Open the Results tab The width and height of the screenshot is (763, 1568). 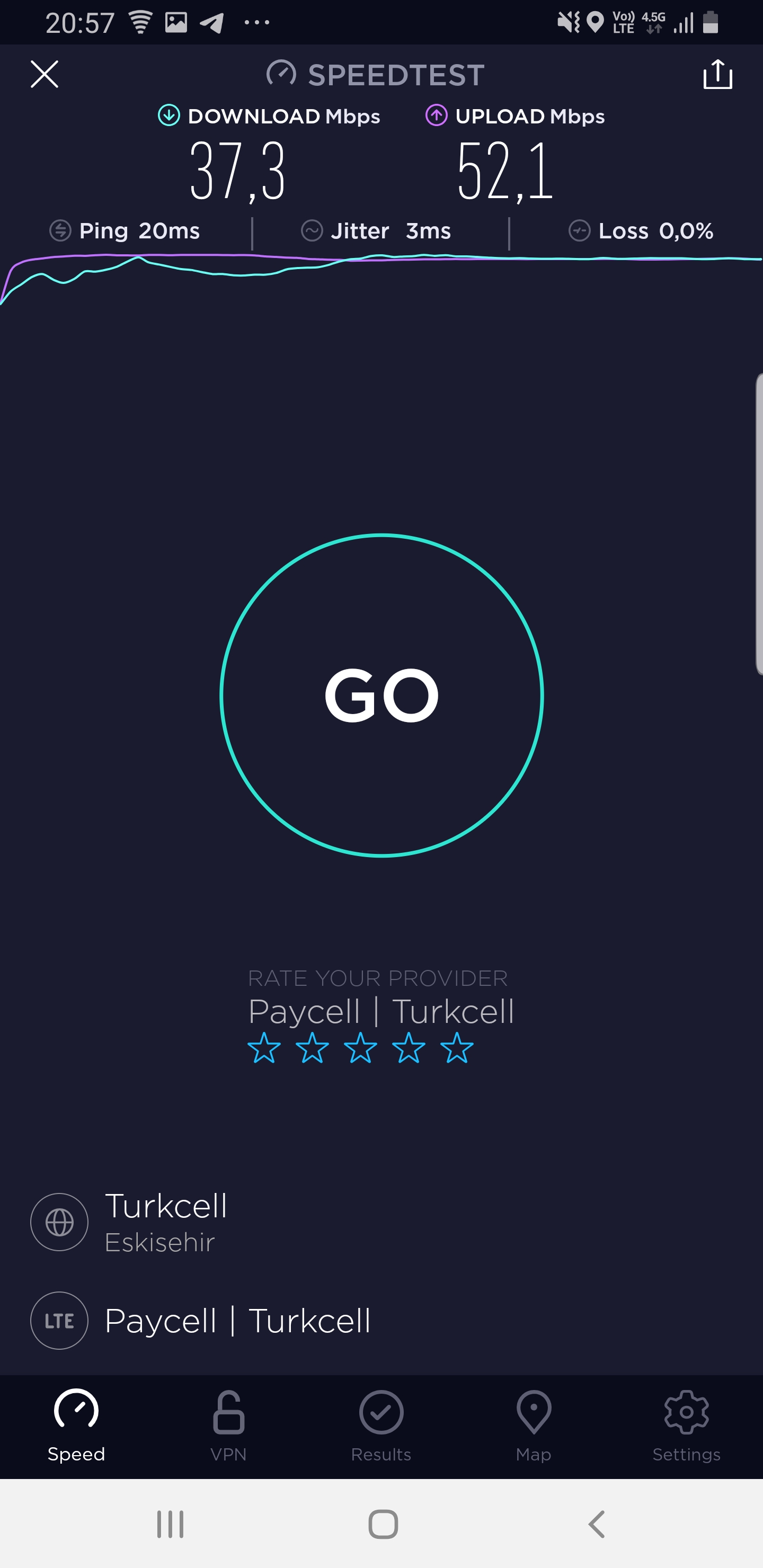tap(381, 1426)
